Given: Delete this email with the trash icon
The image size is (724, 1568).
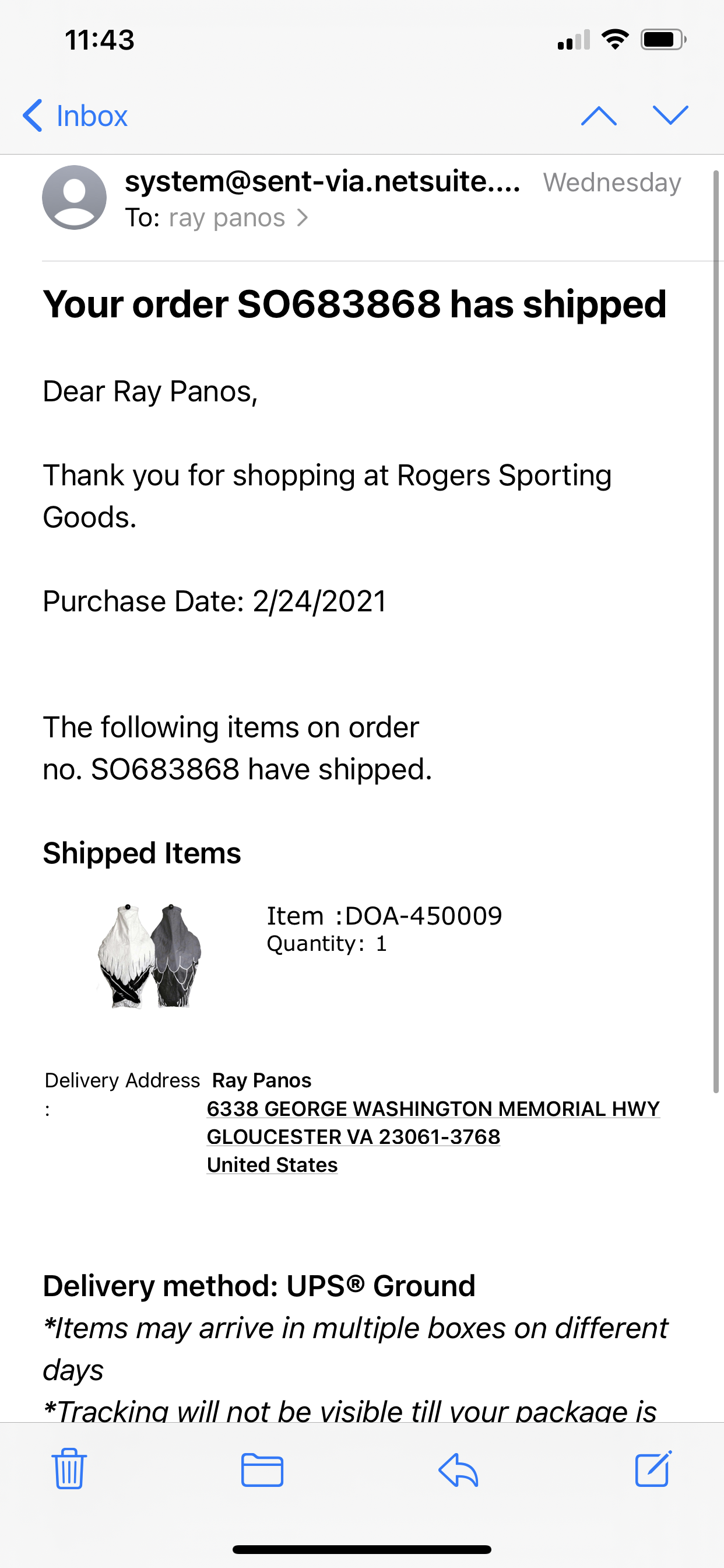Looking at the screenshot, I should (69, 1468).
